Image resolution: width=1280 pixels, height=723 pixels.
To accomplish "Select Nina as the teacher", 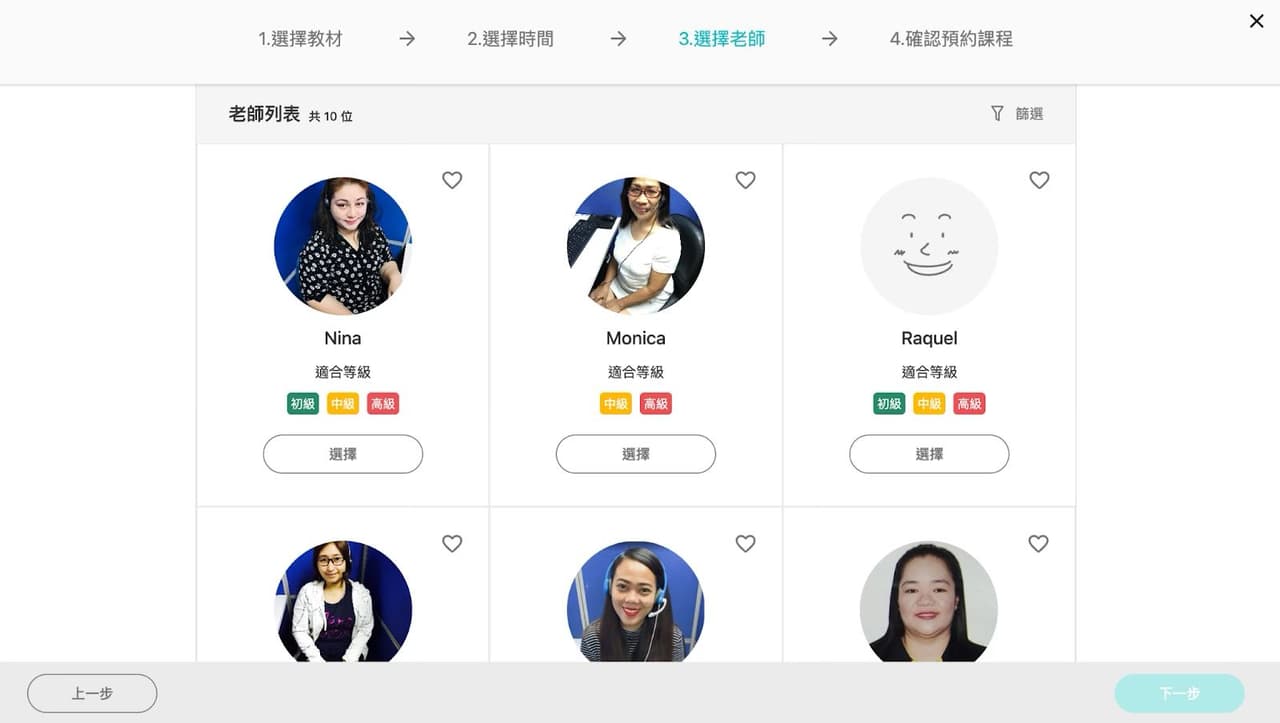I will (x=342, y=454).
